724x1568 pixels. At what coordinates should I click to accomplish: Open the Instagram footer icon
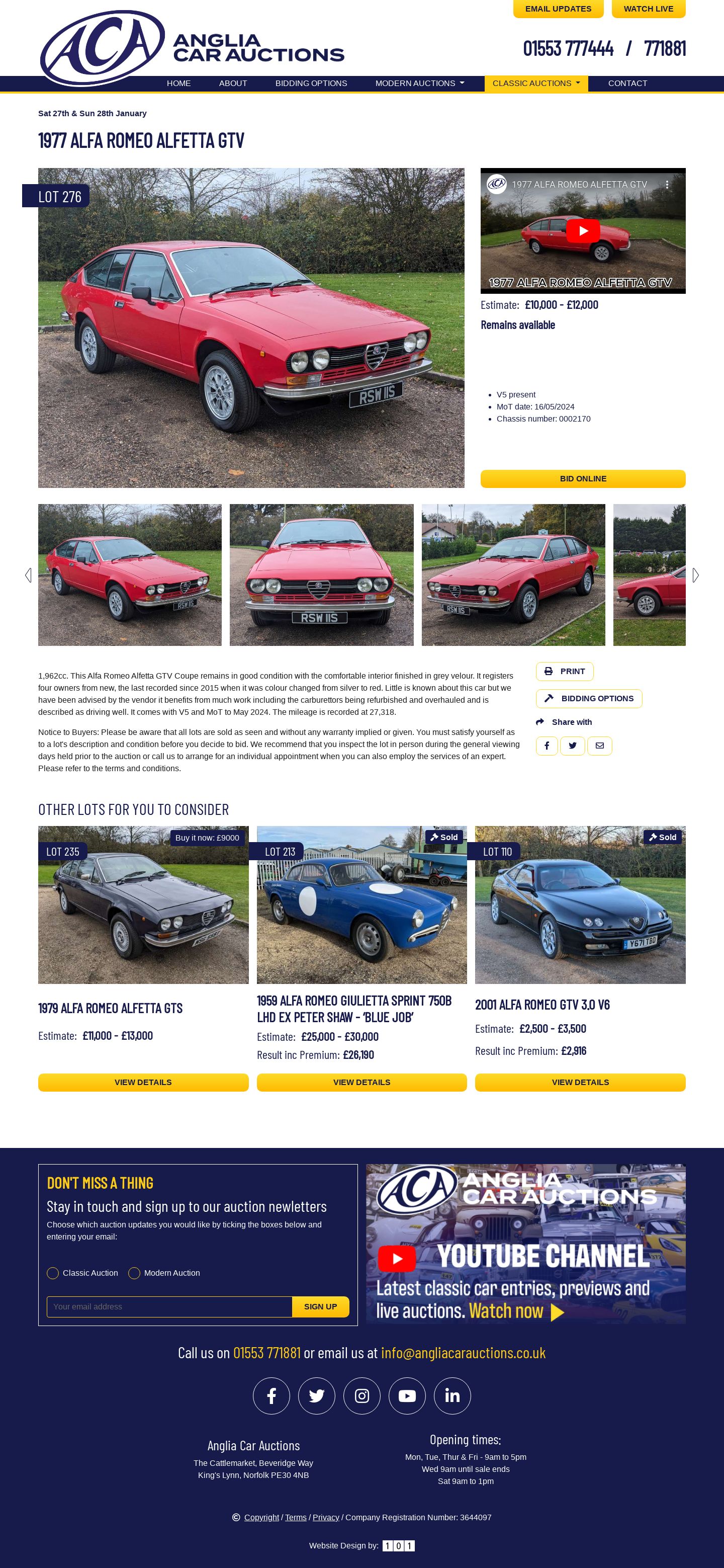[x=361, y=1396]
